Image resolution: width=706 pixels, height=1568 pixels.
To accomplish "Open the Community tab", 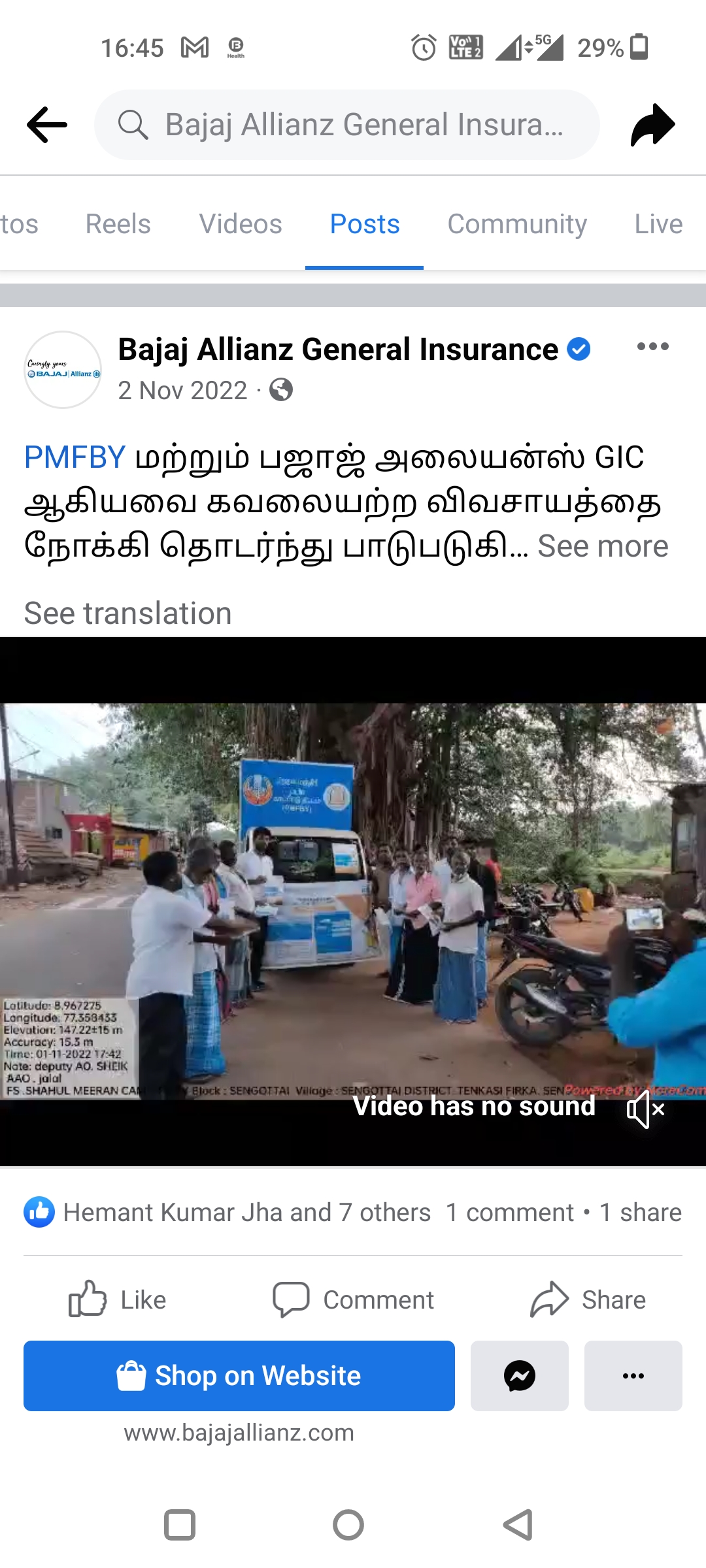I will click(517, 224).
